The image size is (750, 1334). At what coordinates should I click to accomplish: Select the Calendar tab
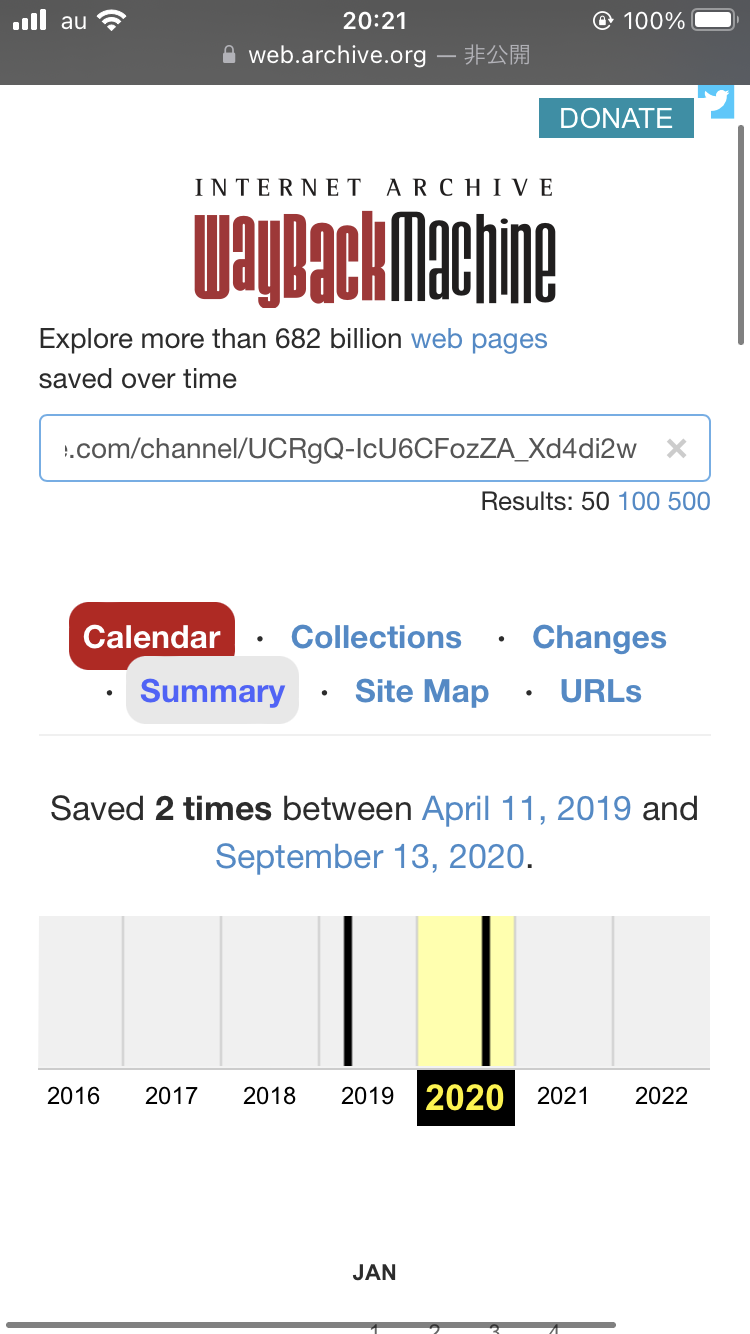(152, 637)
